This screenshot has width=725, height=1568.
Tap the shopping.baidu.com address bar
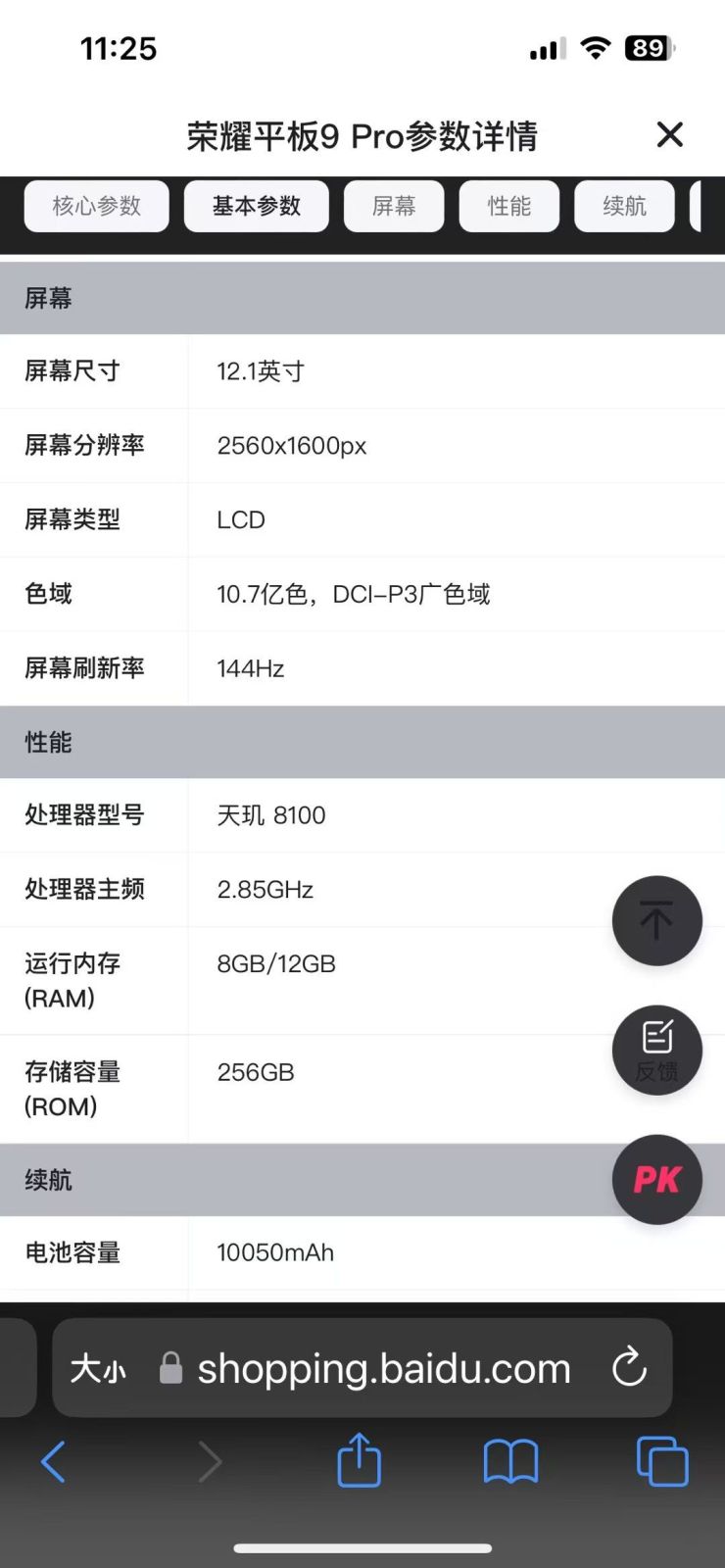(384, 1368)
